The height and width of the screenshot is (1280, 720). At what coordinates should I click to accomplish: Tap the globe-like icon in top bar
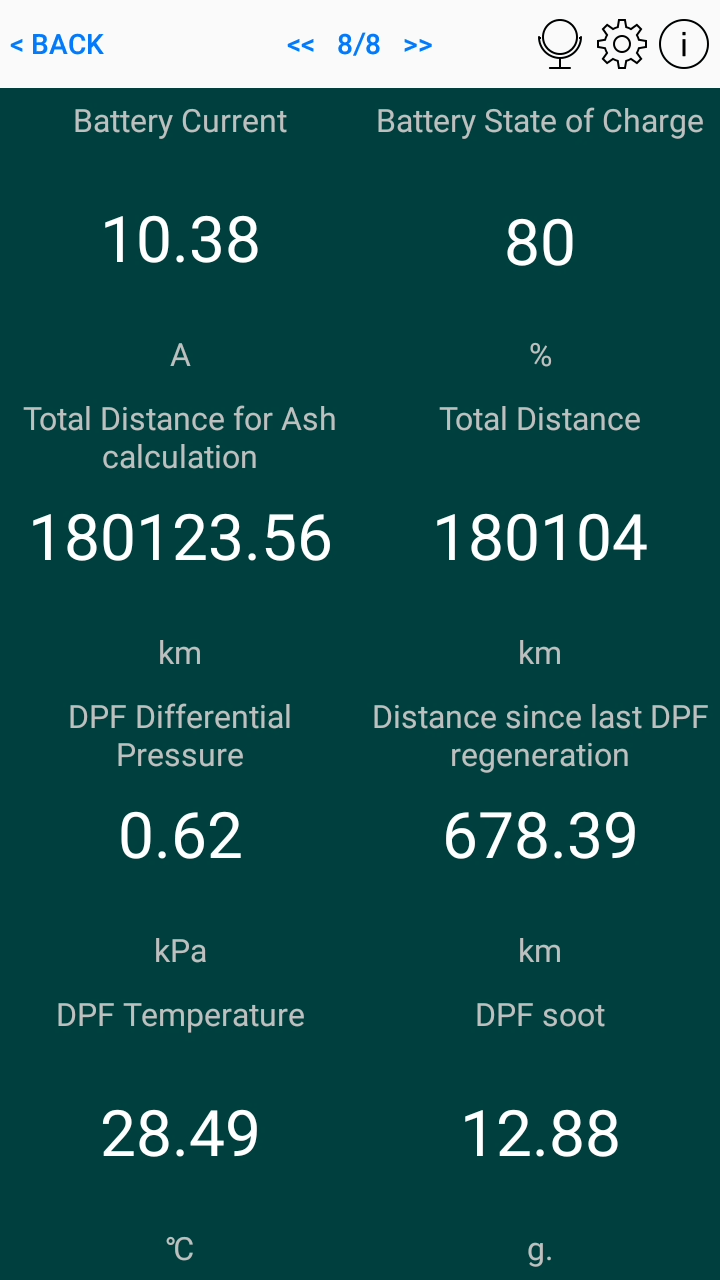pyautogui.click(x=560, y=45)
